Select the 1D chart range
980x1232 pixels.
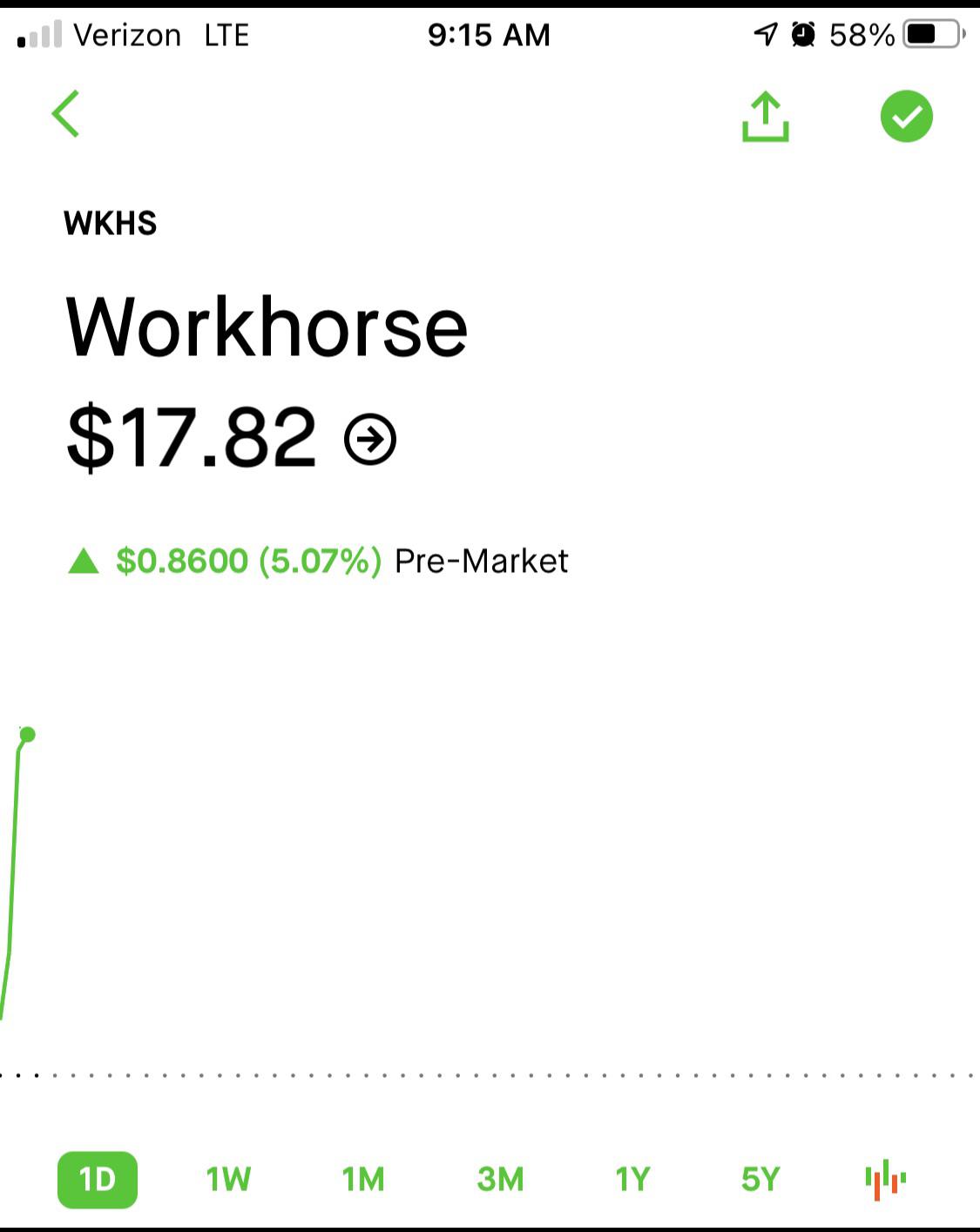(x=98, y=1180)
